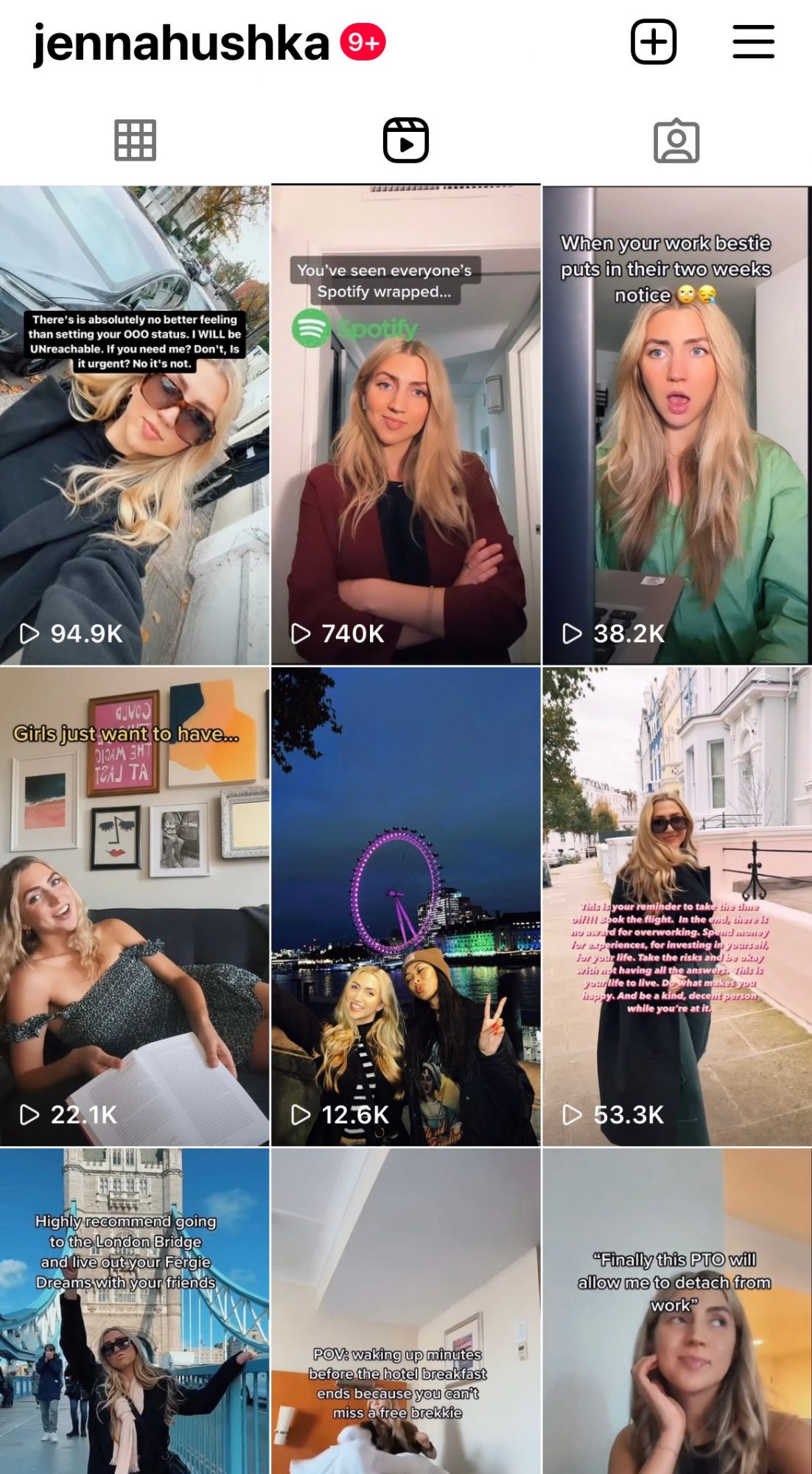Tap the jennahushka username to switch accounts
The height and width of the screenshot is (1474, 812).
coord(181,43)
